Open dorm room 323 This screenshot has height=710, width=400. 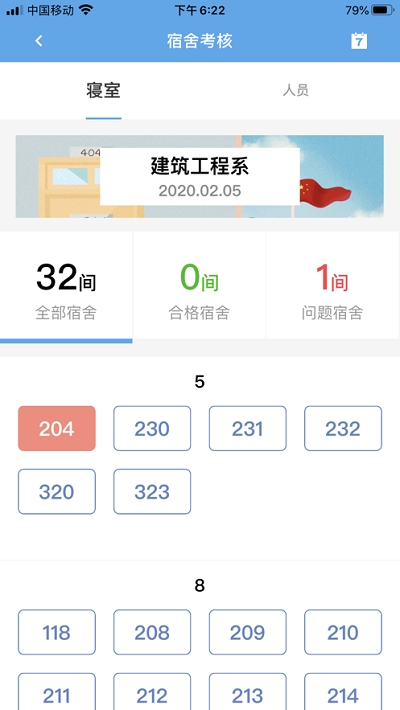(152, 492)
